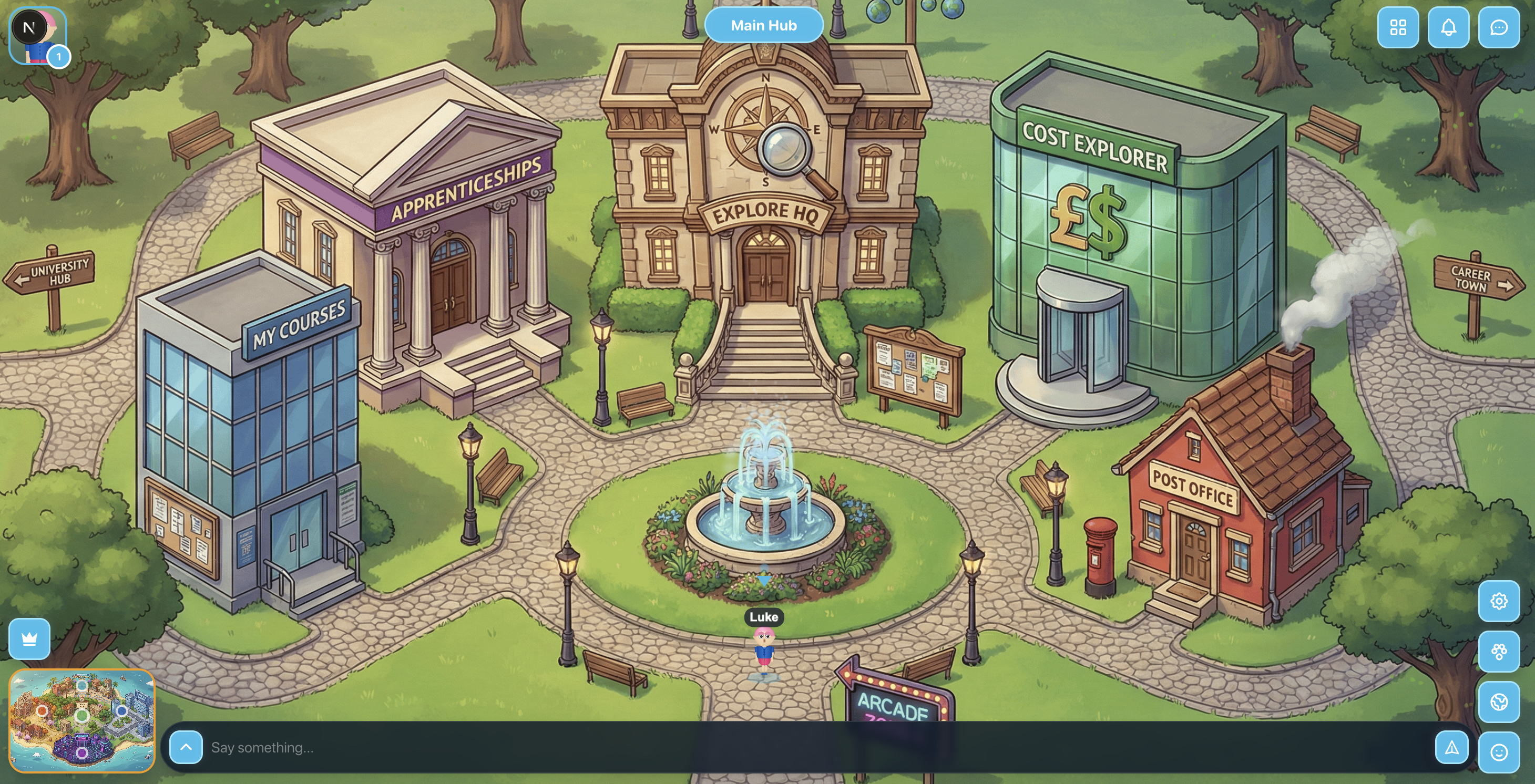The image size is (1535, 784).
Task: Tap the Main Hub location button
Action: coord(763,26)
